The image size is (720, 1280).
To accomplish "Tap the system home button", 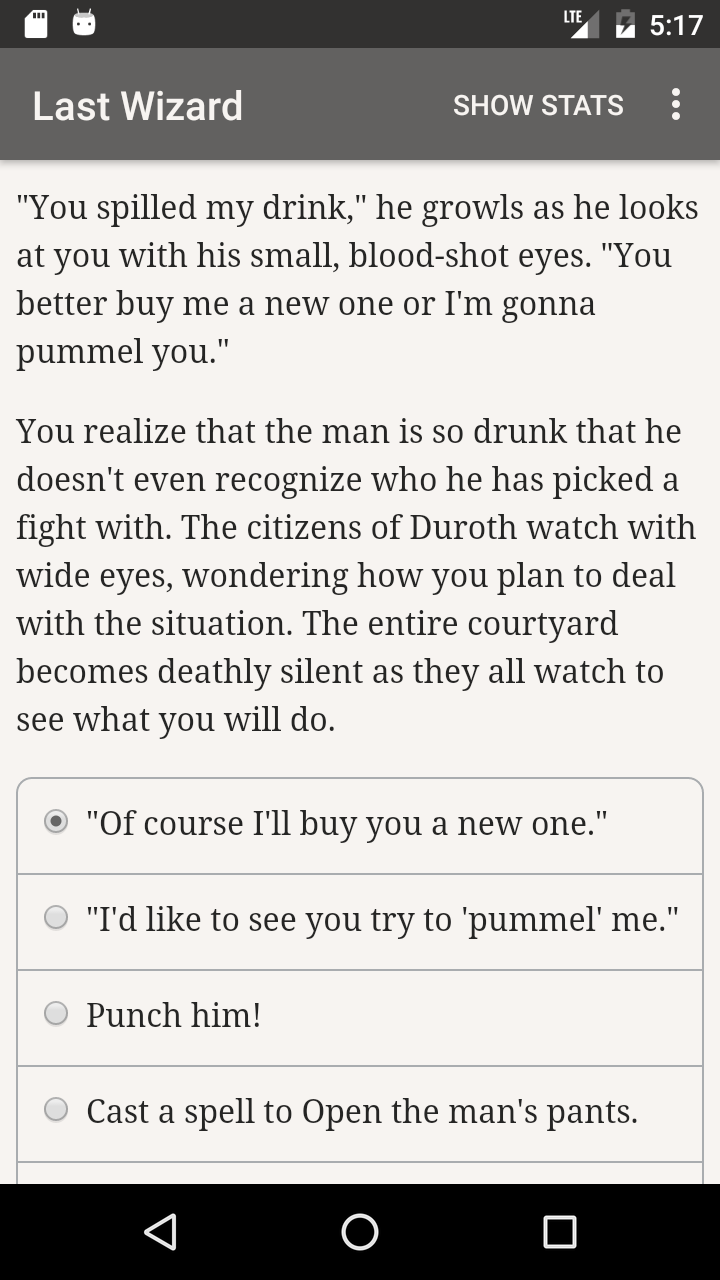I will tap(360, 1232).
